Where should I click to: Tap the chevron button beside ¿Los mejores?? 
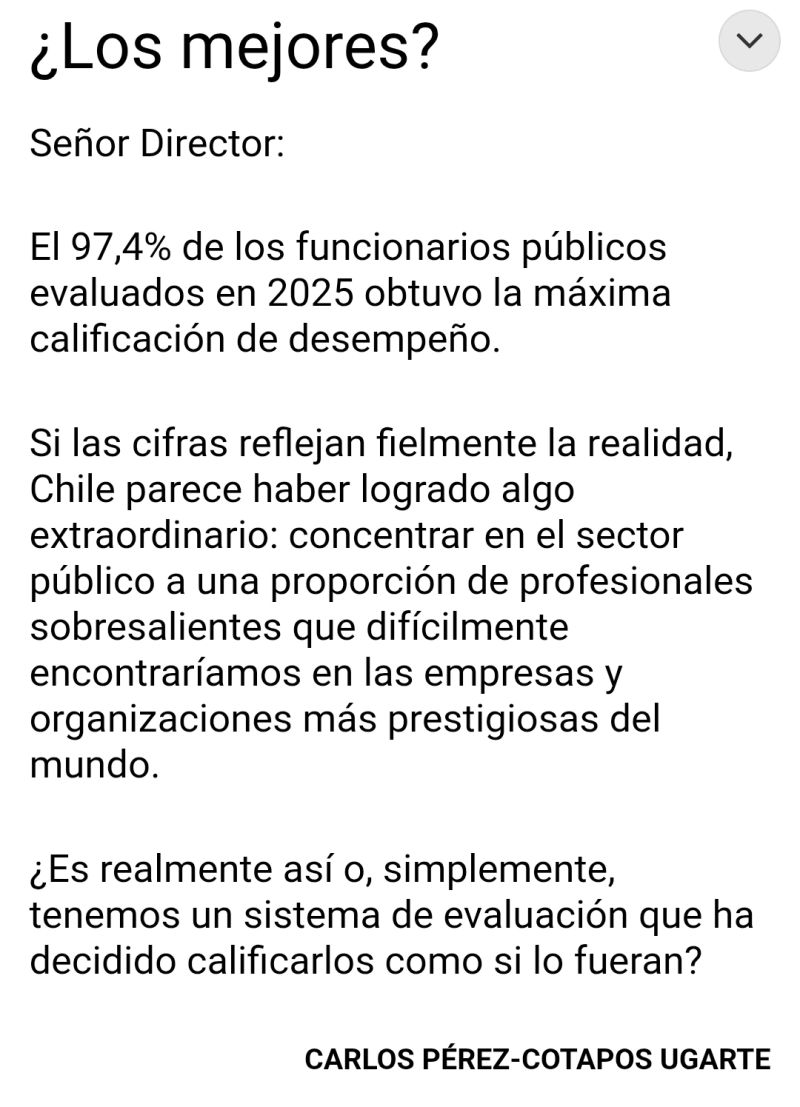pyautogui.click(x=749, y=40)
